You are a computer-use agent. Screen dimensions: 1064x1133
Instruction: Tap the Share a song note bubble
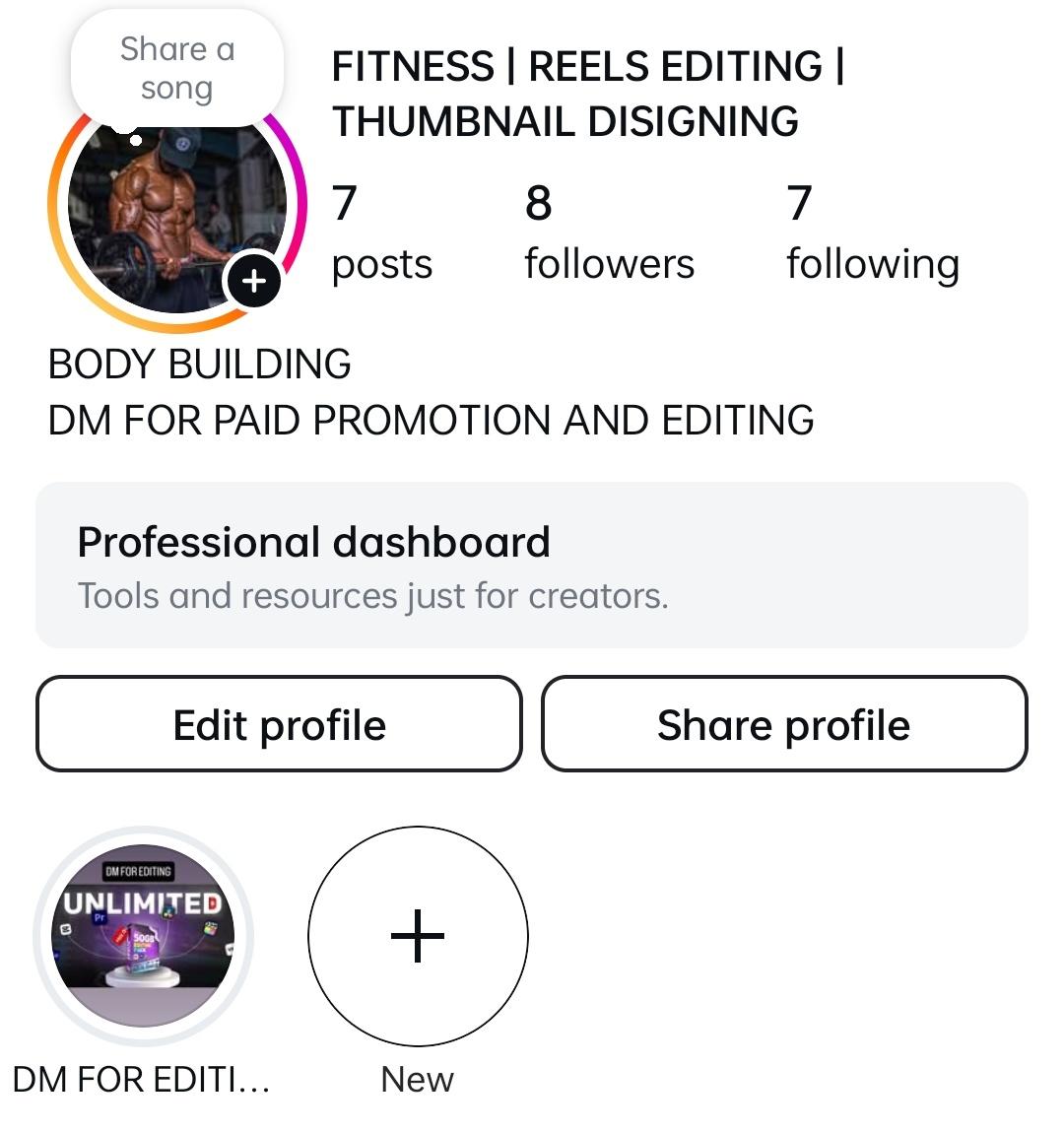(x=176, y=67)
